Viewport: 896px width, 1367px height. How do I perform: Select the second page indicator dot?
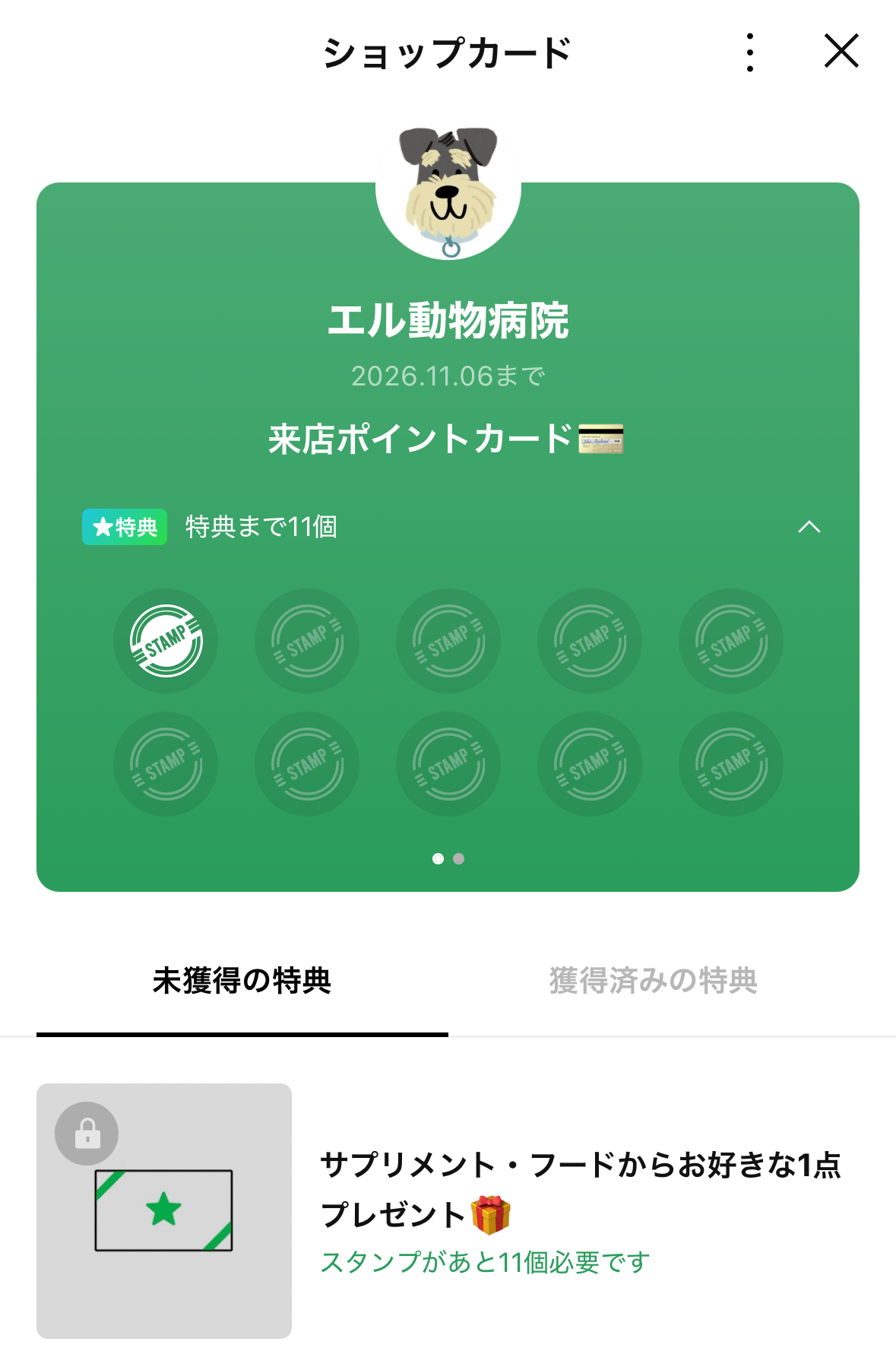[x=459, y=858]
